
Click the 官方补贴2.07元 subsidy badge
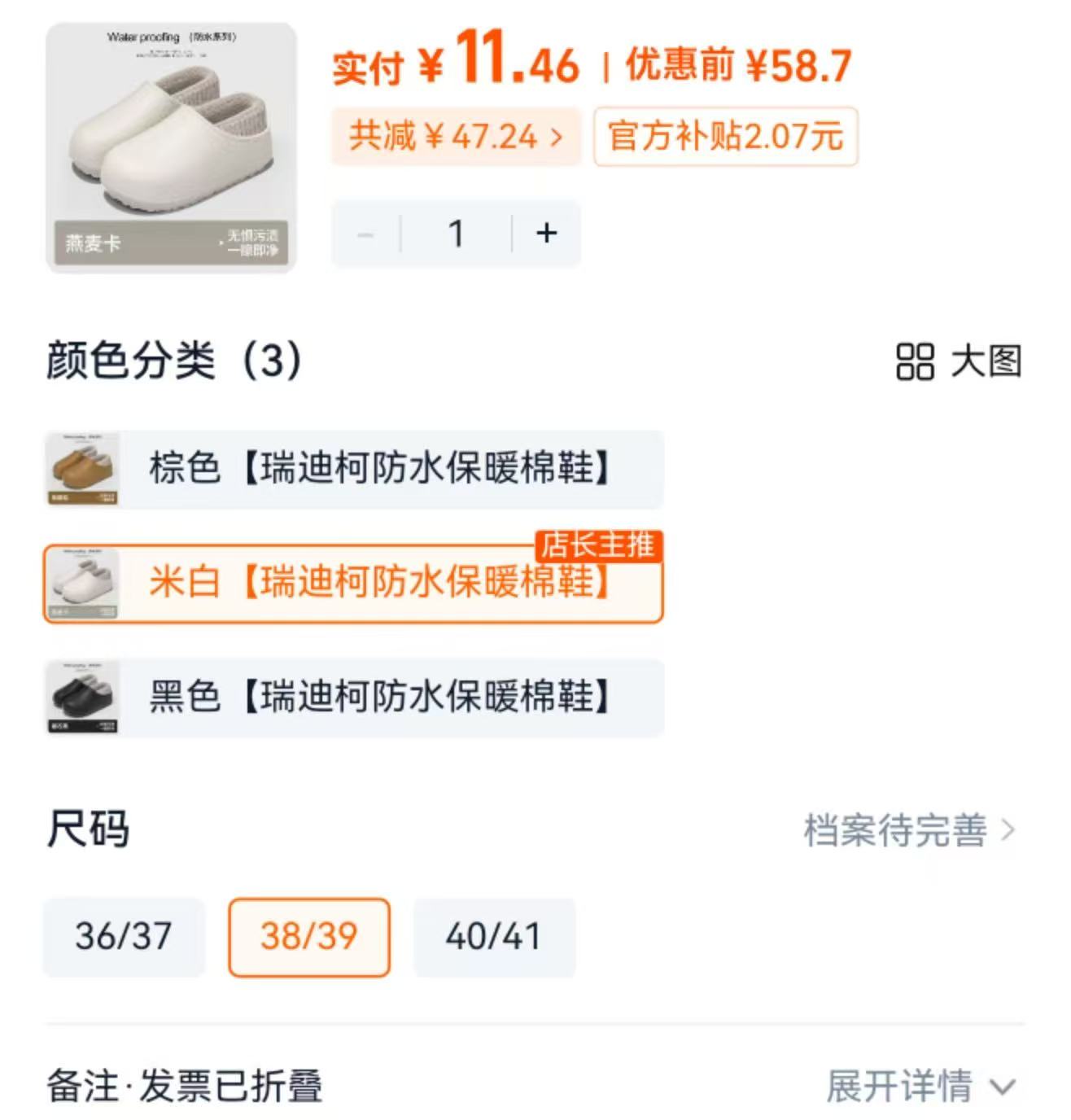tap(726, 138)
